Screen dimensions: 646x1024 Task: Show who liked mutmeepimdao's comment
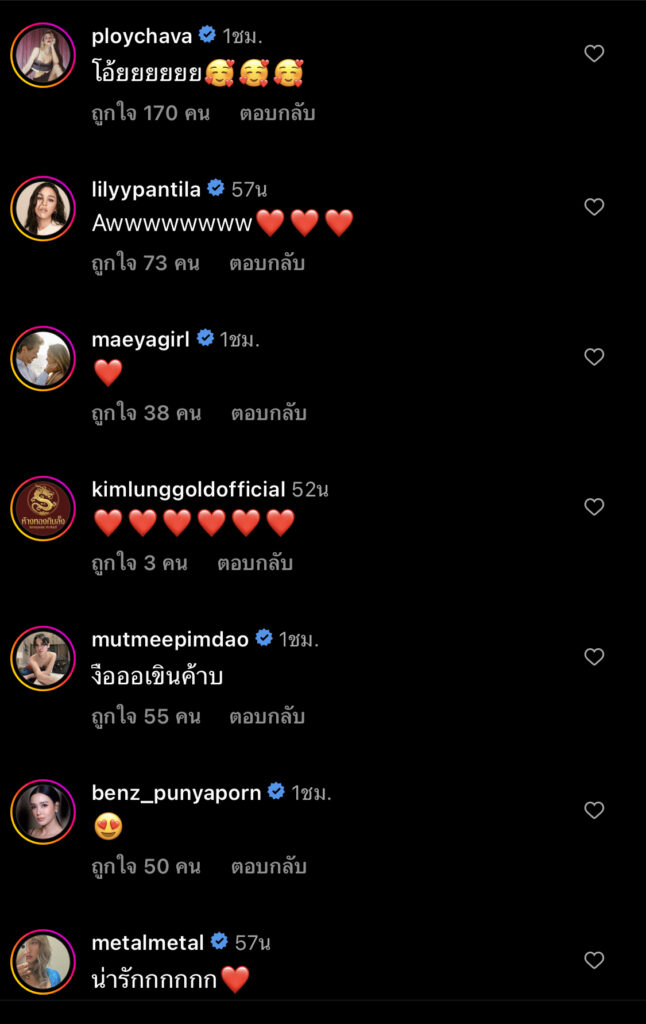pos(146,716)
